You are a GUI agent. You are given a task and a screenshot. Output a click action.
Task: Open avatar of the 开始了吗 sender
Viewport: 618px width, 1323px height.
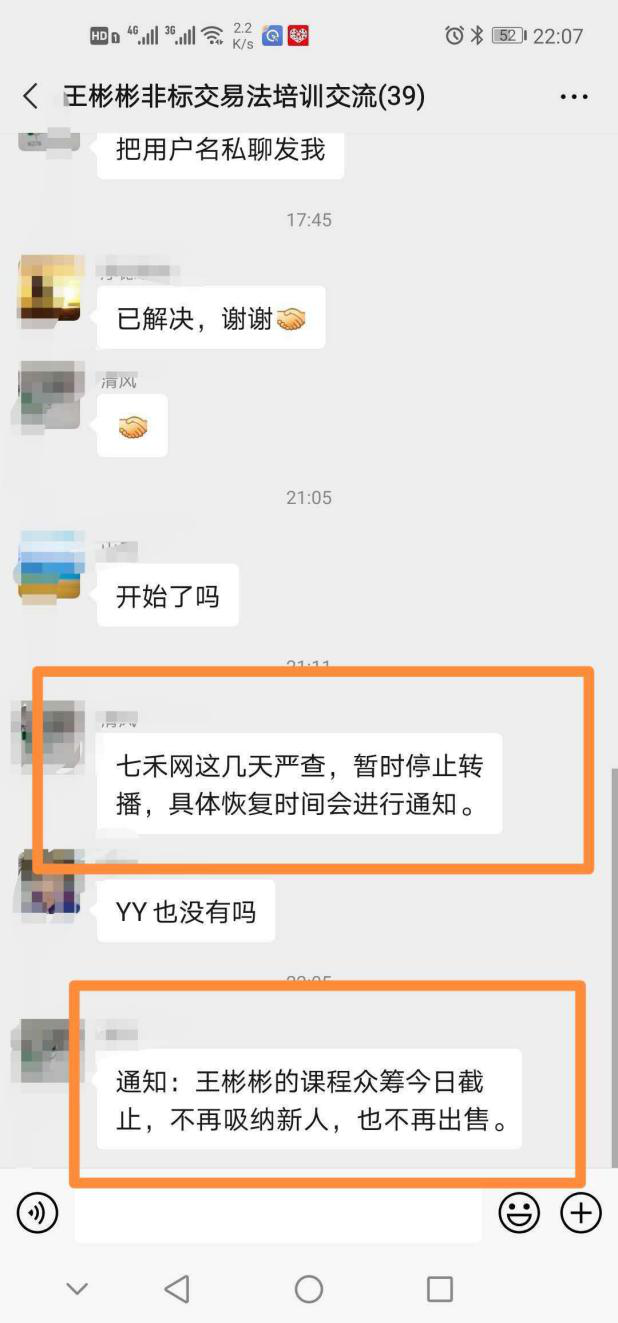50,567
